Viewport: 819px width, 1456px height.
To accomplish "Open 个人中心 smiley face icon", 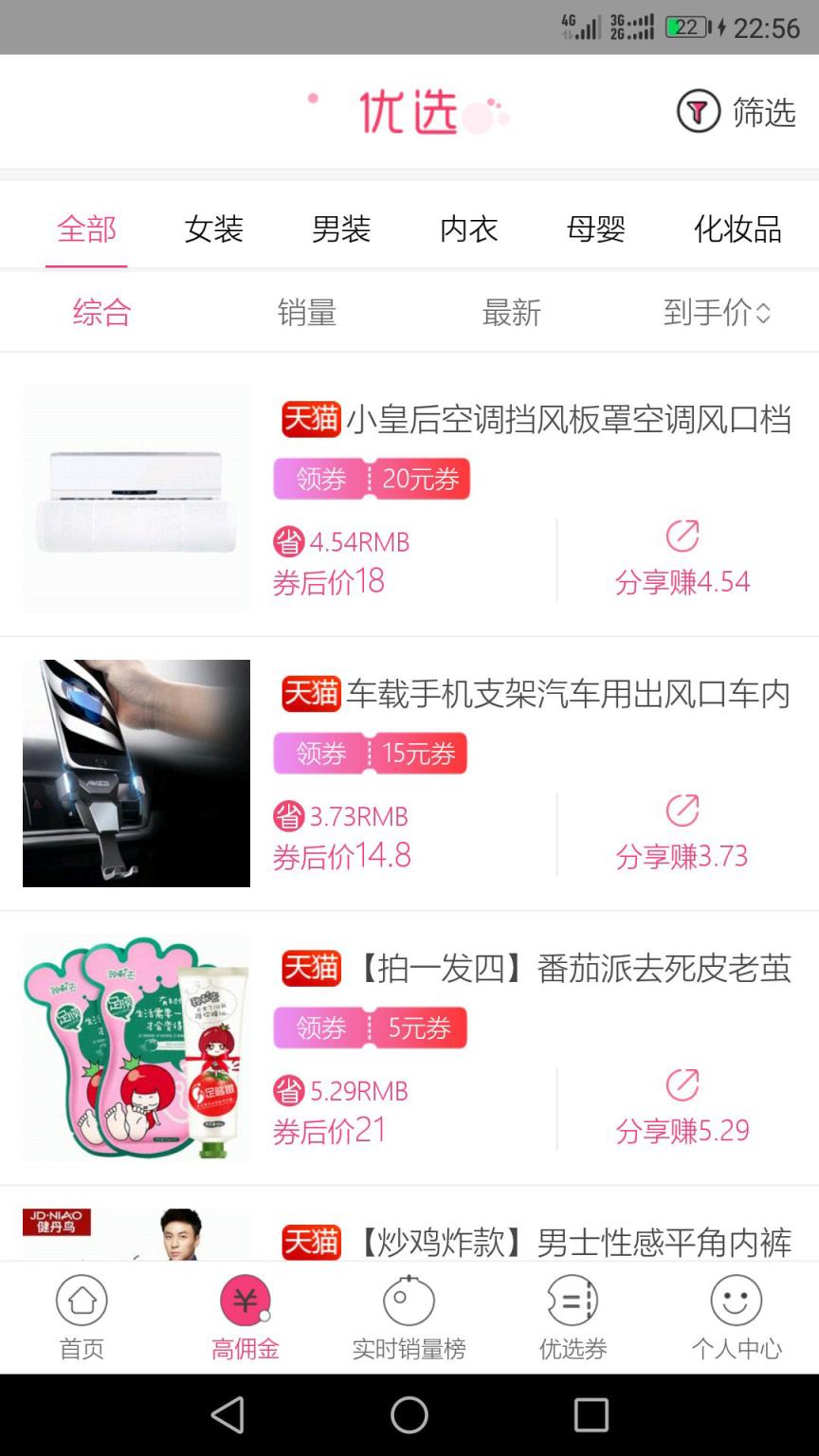I will (737, 1299).
